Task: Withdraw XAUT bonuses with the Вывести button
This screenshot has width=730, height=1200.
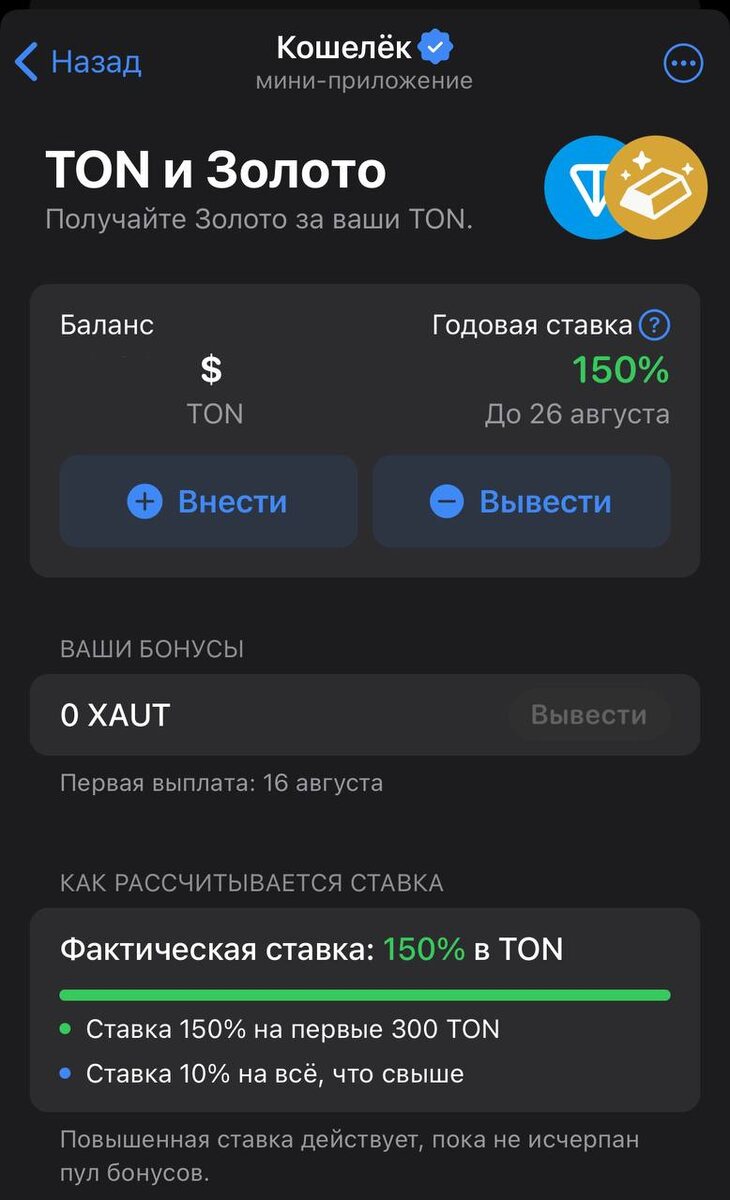Action: pyautogui.click(x=589, y=715)
